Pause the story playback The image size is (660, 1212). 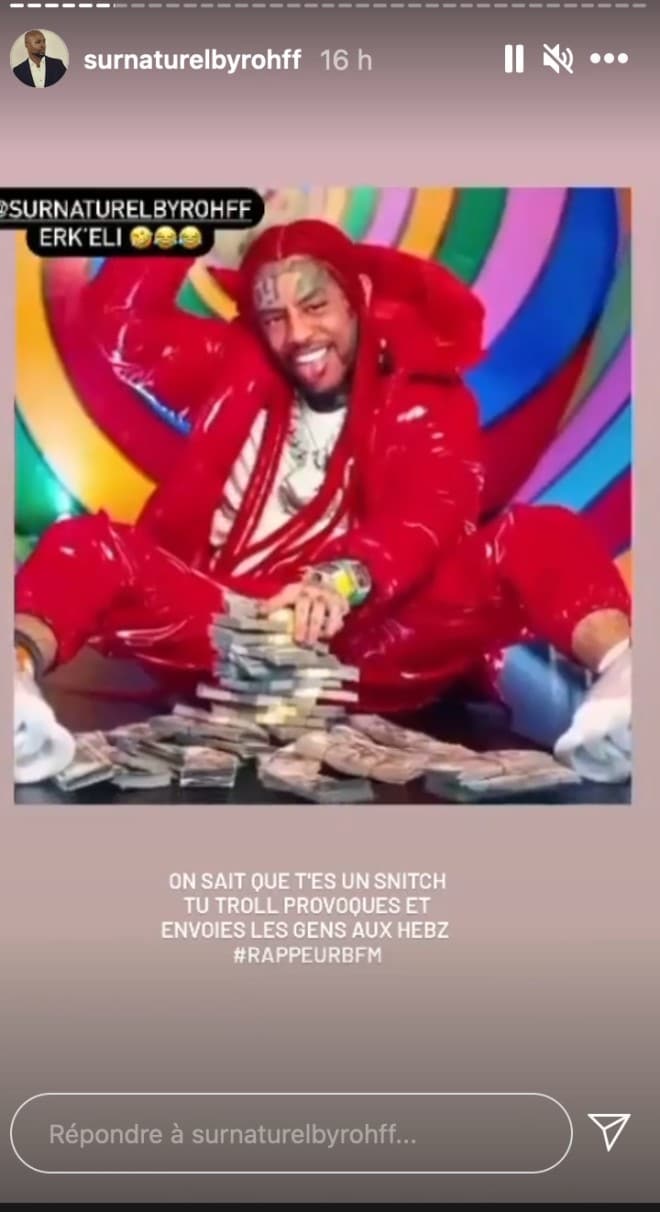pyautogui.click(x=513, y=60)
